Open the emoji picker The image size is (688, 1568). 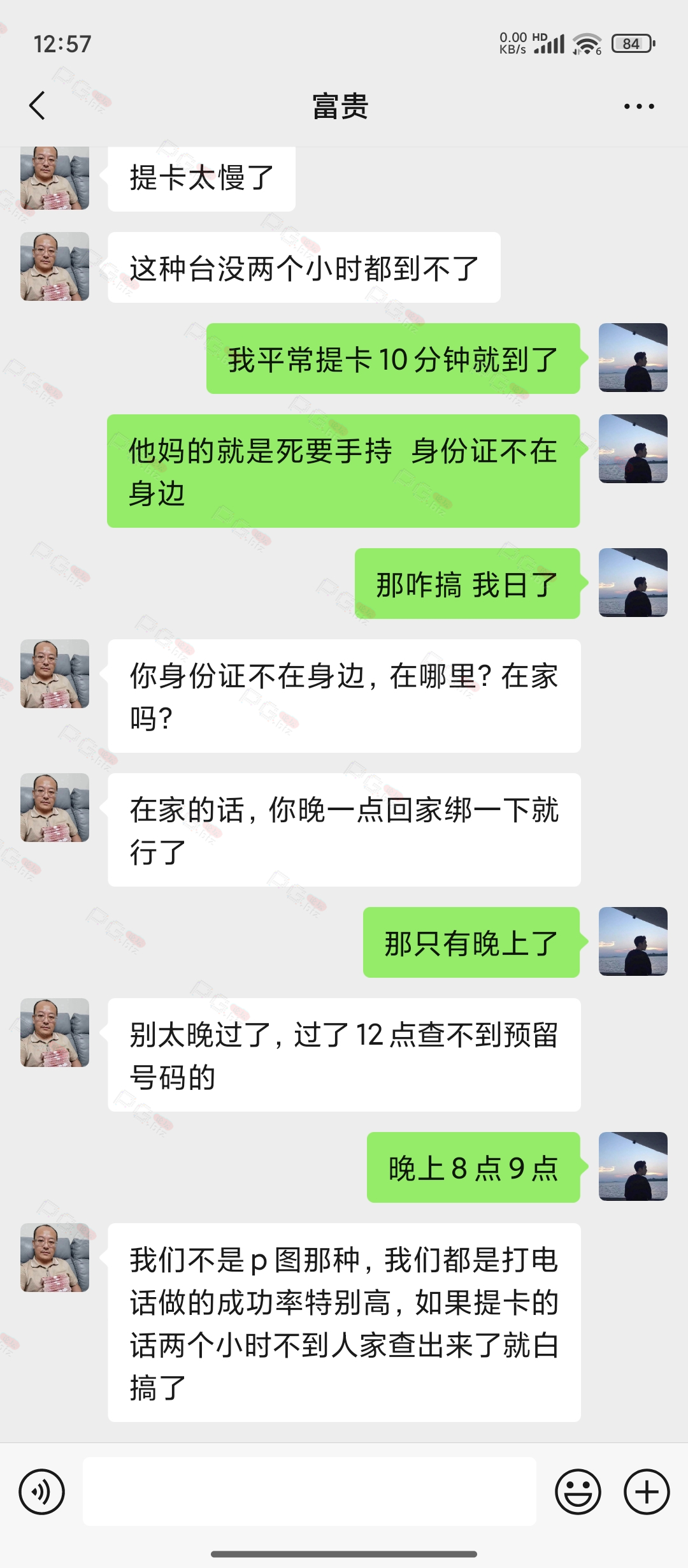tap(578, 1492)
